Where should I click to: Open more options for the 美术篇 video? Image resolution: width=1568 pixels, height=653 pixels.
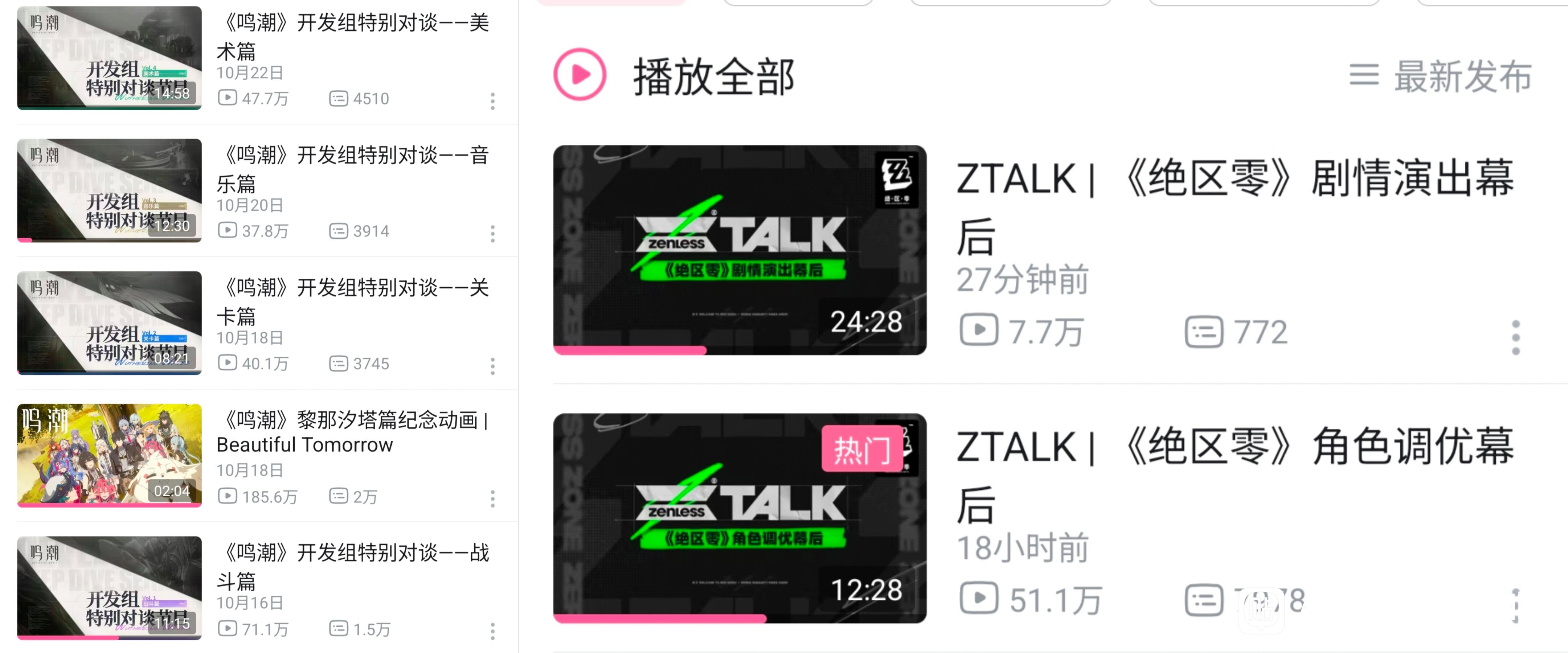click(x=492, y=101)
